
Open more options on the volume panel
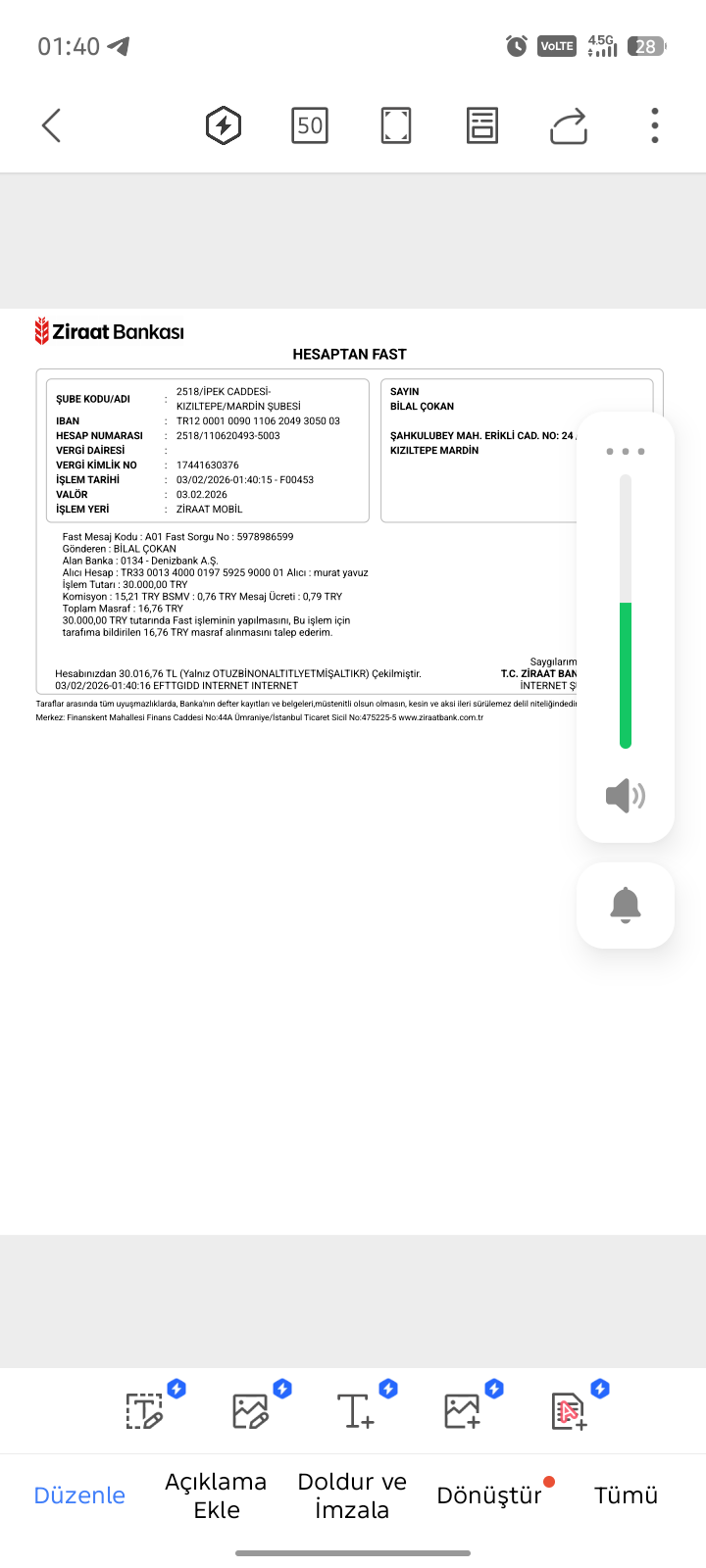(x=626, y=452)
